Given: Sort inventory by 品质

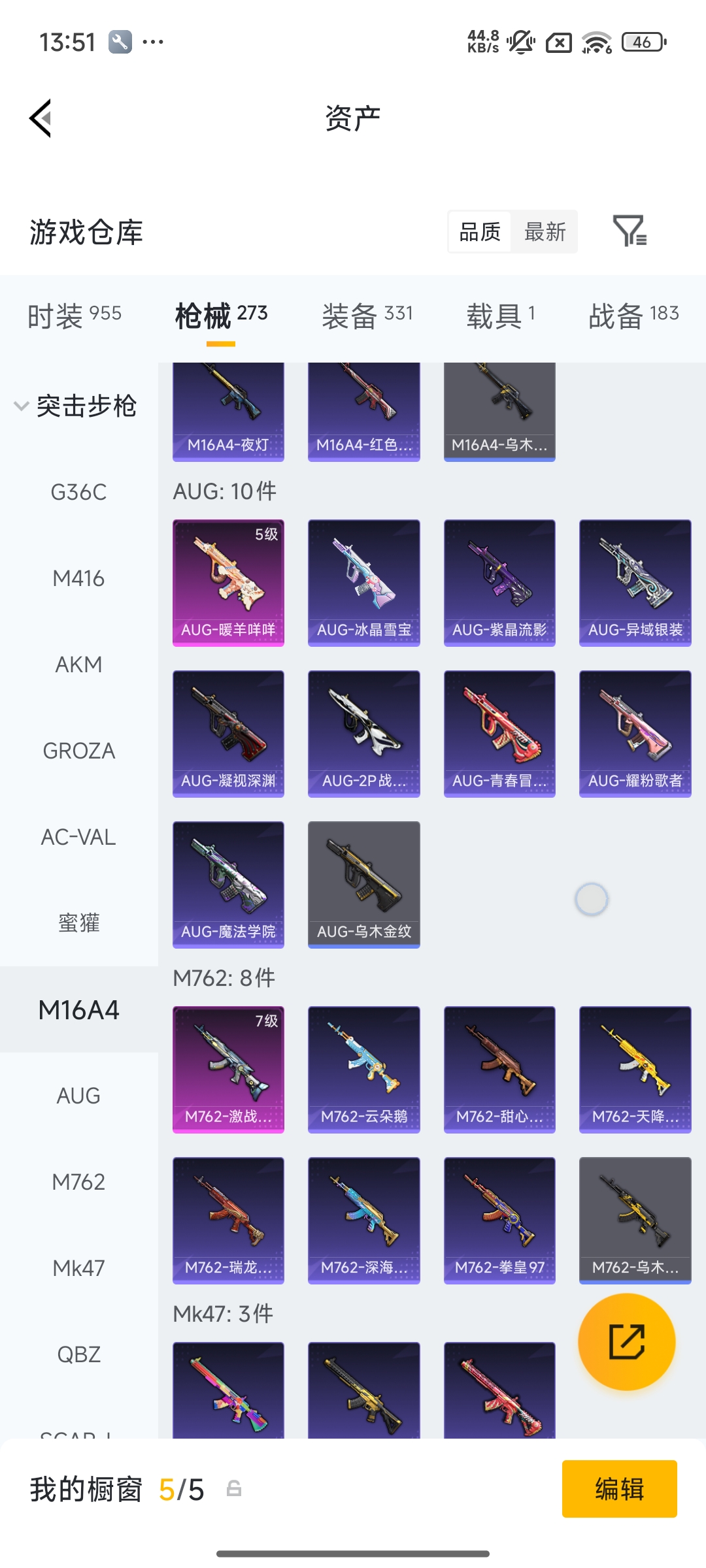Looking at the screenshot, I should click(x=480, y=232).
